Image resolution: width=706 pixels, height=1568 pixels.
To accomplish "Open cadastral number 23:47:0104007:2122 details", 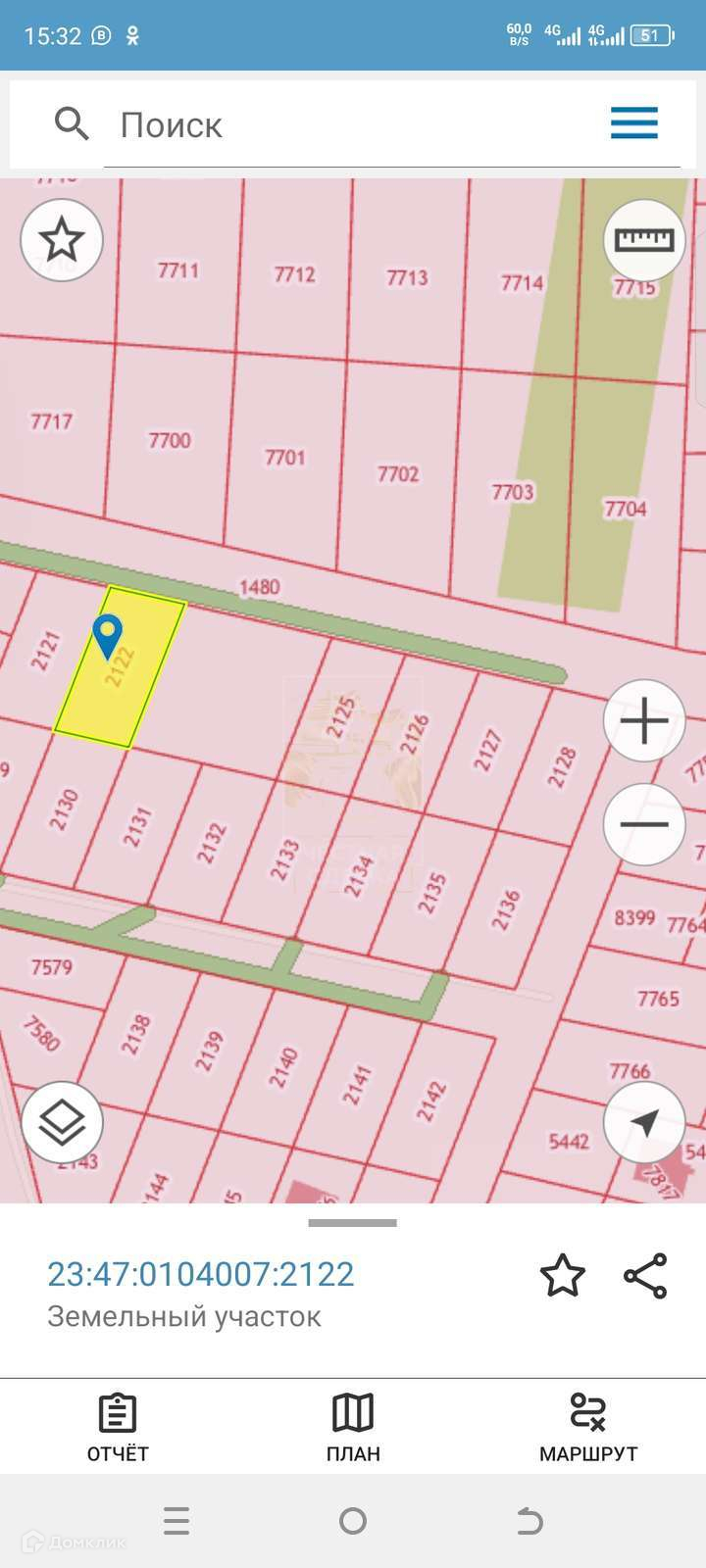I will (201, 1274).
